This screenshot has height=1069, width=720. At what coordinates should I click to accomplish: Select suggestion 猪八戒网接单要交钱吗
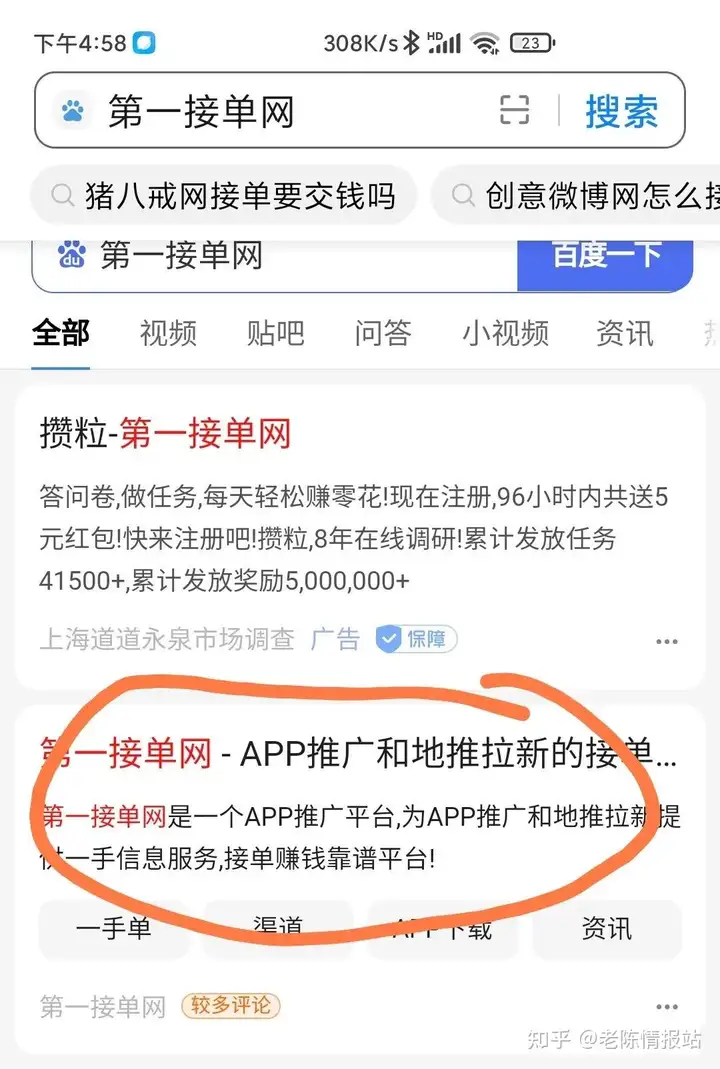pos(225,195)
